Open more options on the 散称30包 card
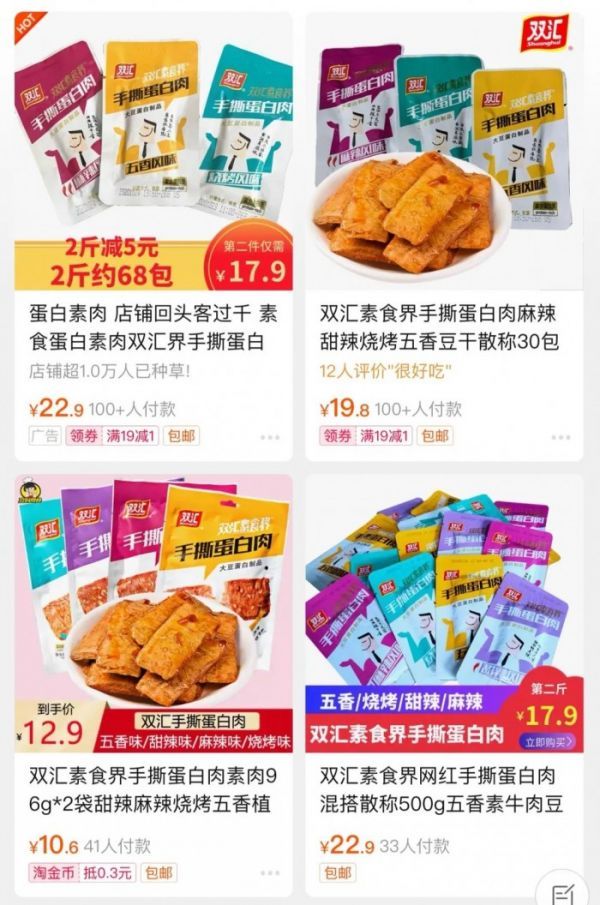Viewport: 600px width, 905px height. pyautogui.click(x=563, y=437)
